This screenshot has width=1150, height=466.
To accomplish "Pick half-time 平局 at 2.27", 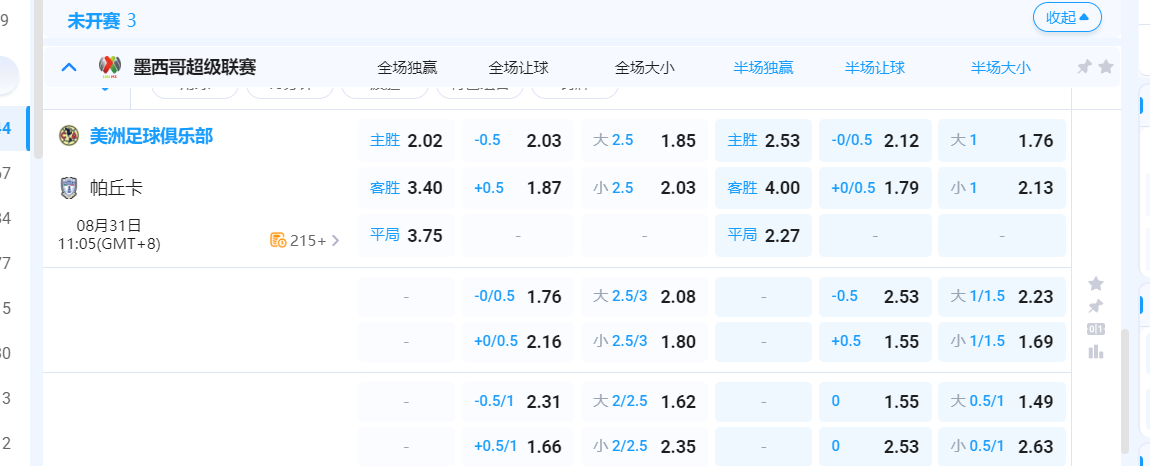I will tap(763, 236).
